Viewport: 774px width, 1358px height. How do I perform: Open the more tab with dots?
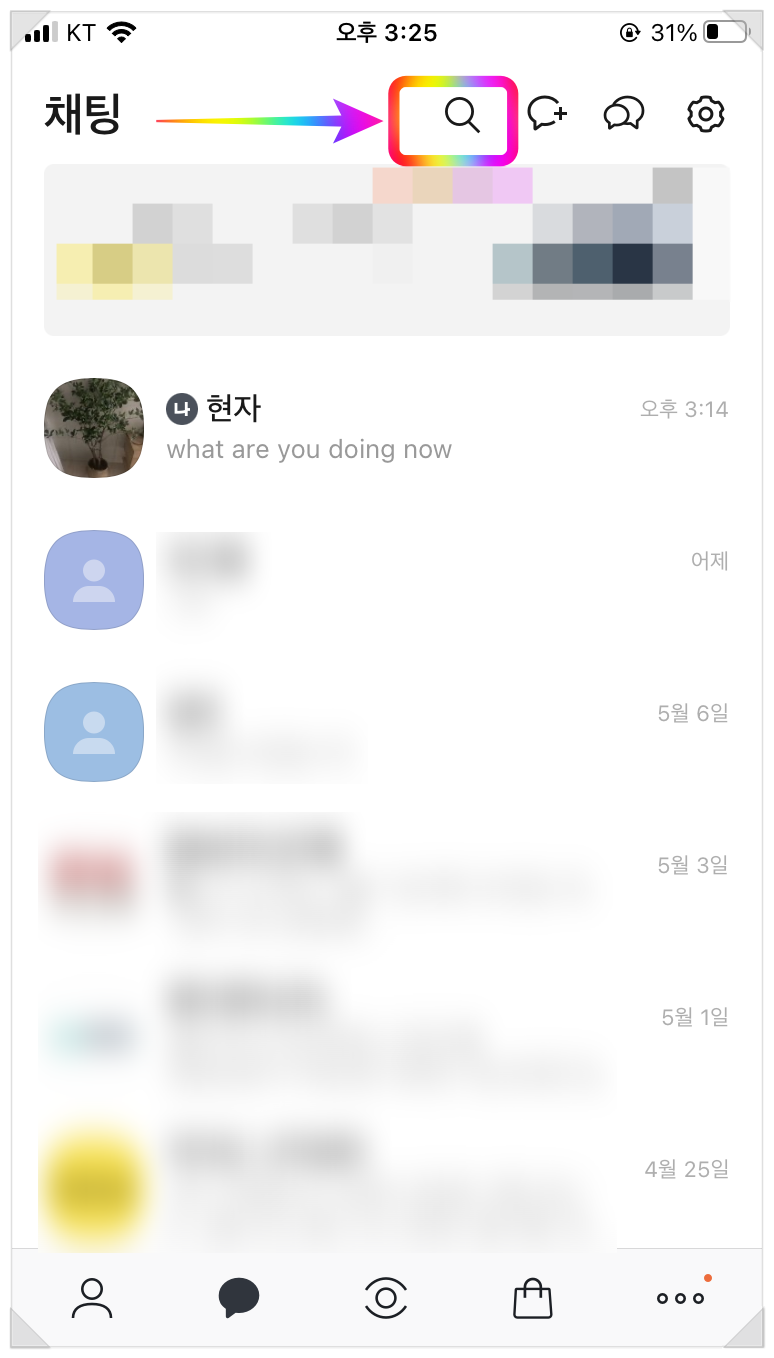[x=680, y=1298]
